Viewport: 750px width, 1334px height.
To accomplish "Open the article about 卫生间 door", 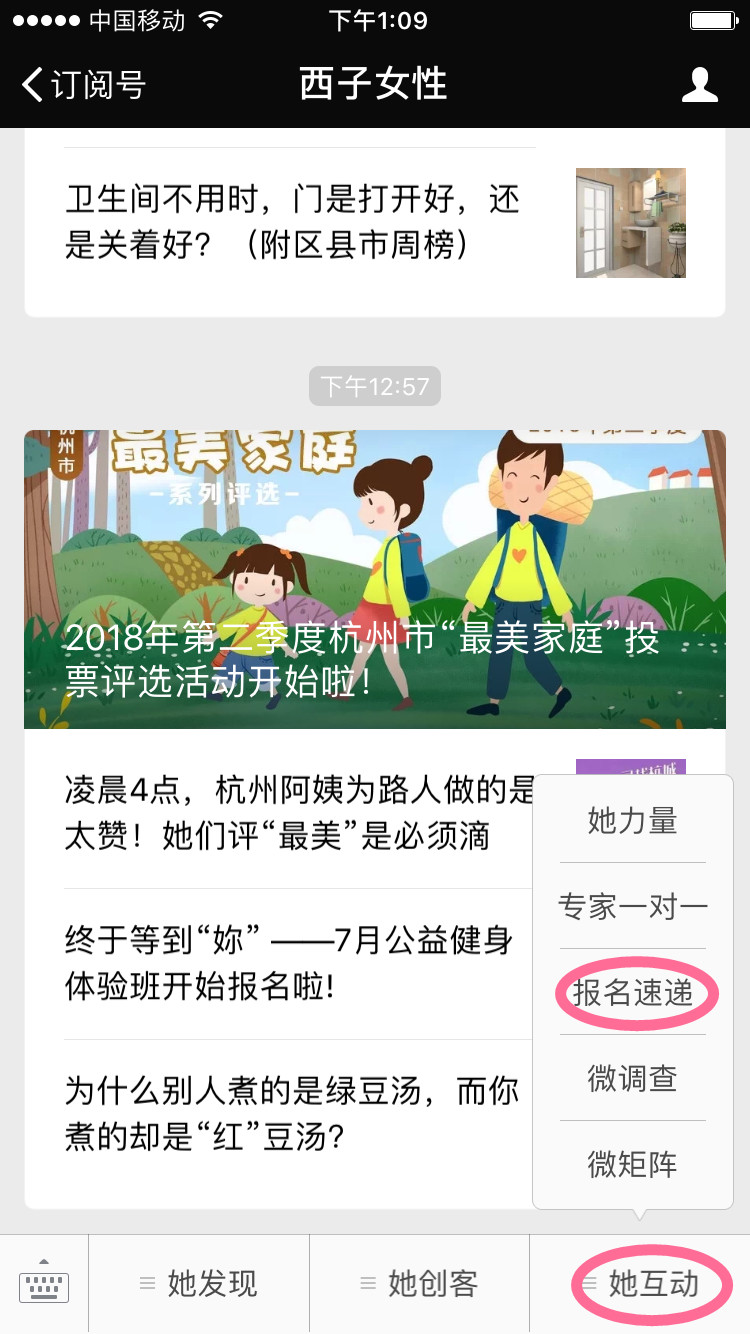I will pos(300,222).
